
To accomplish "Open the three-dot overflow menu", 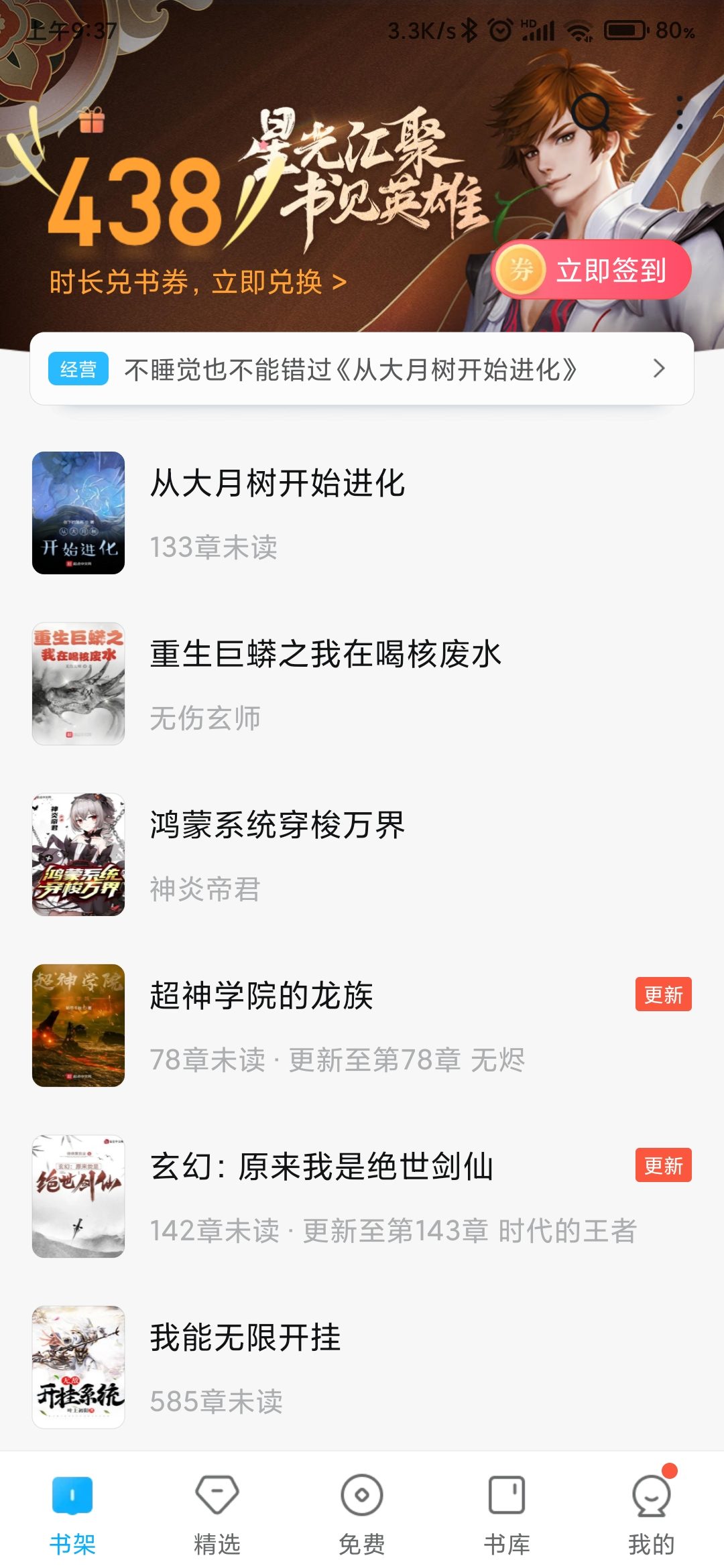I will click(x=679, y=113).
